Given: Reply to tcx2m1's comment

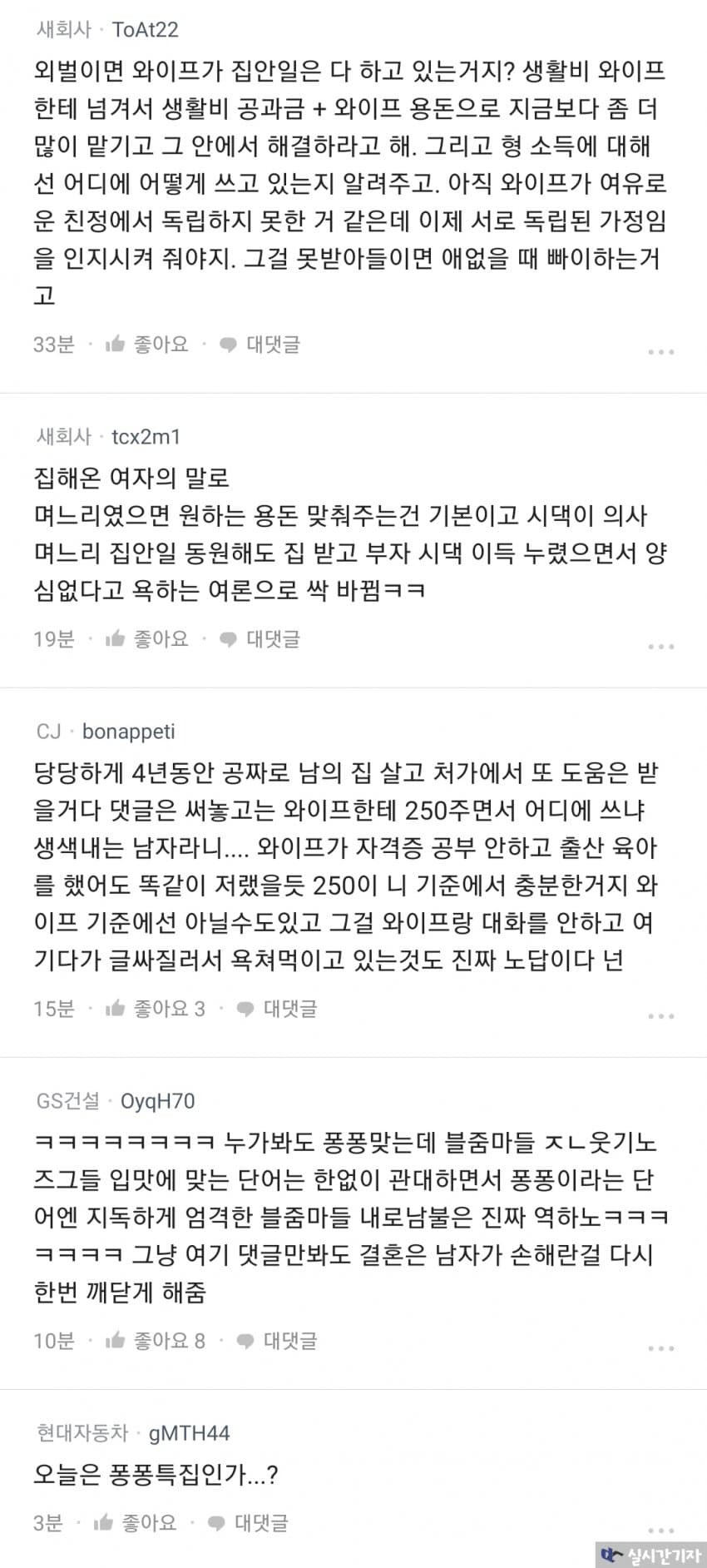Looking at the screenshot, I should point(260,638).
